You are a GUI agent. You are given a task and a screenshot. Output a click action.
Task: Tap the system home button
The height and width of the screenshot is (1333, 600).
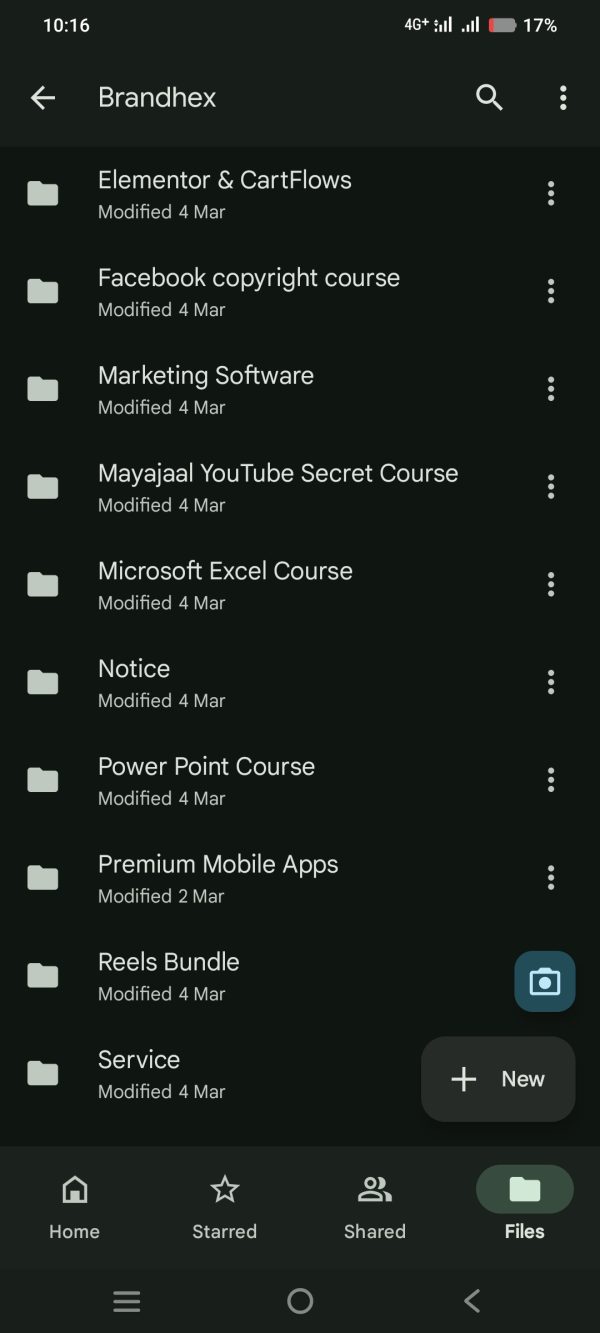pos(300,1301)
